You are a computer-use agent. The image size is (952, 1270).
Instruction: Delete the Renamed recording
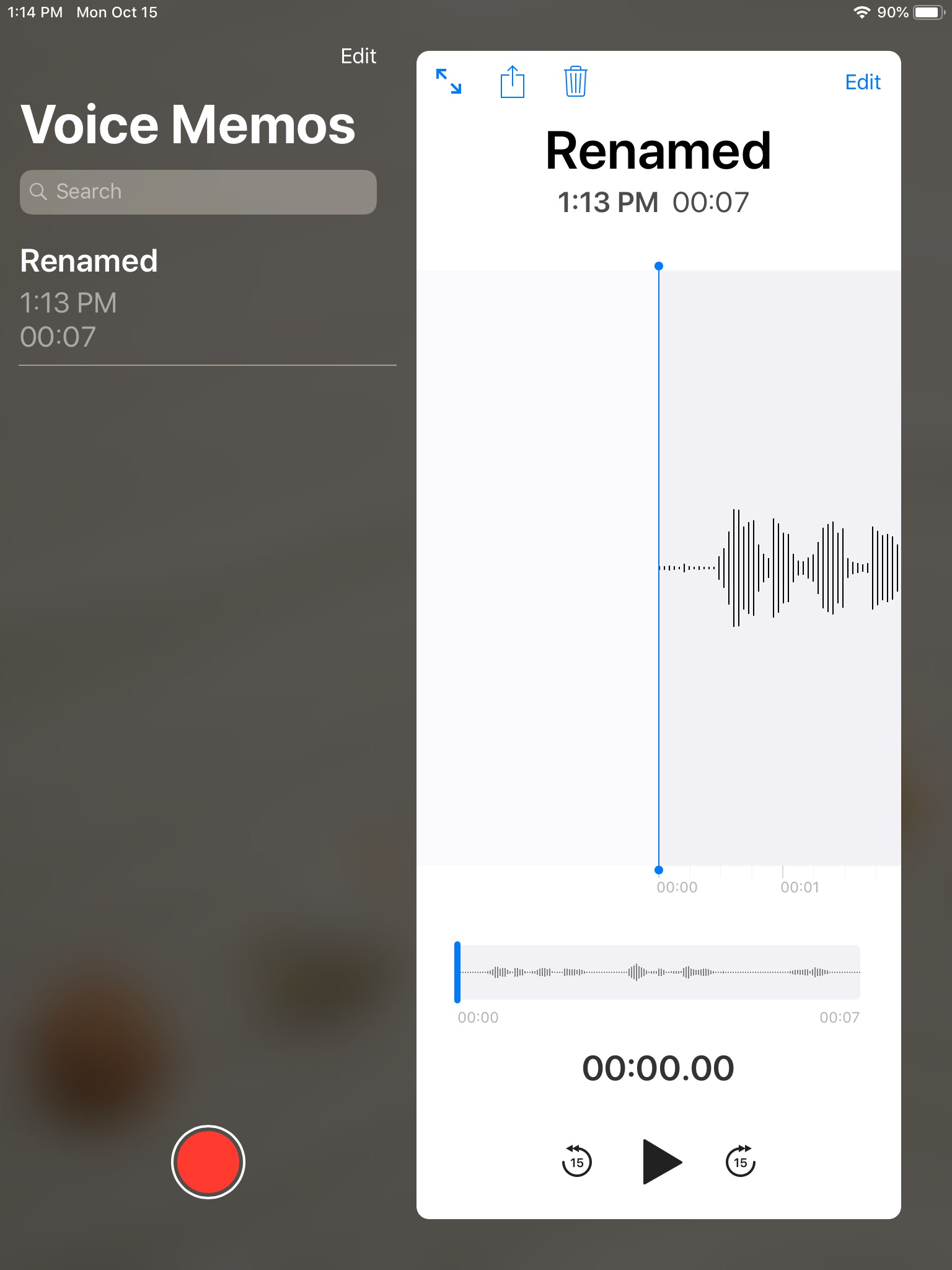tap(575, 81)
